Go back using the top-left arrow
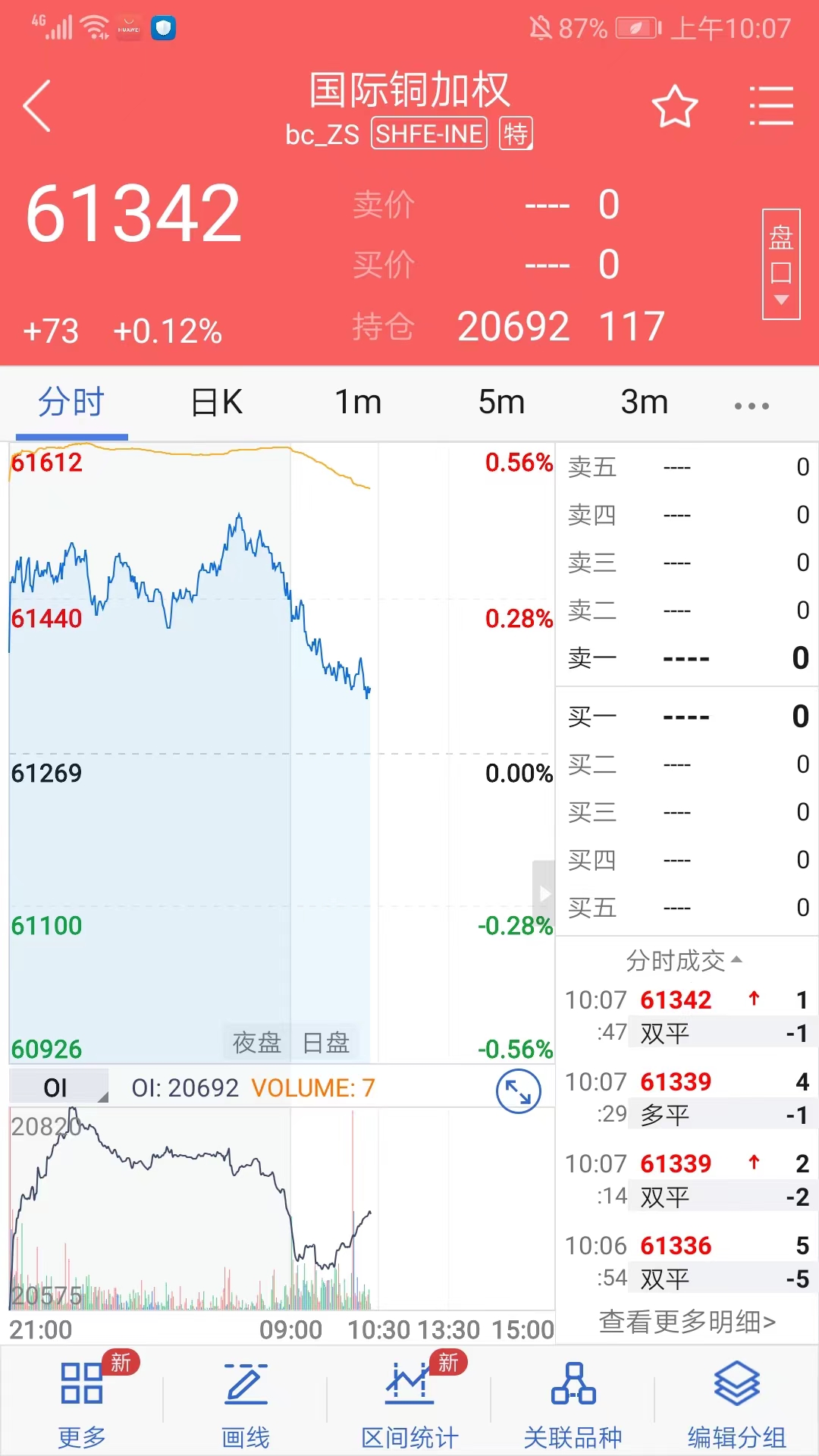 (38, 106)
